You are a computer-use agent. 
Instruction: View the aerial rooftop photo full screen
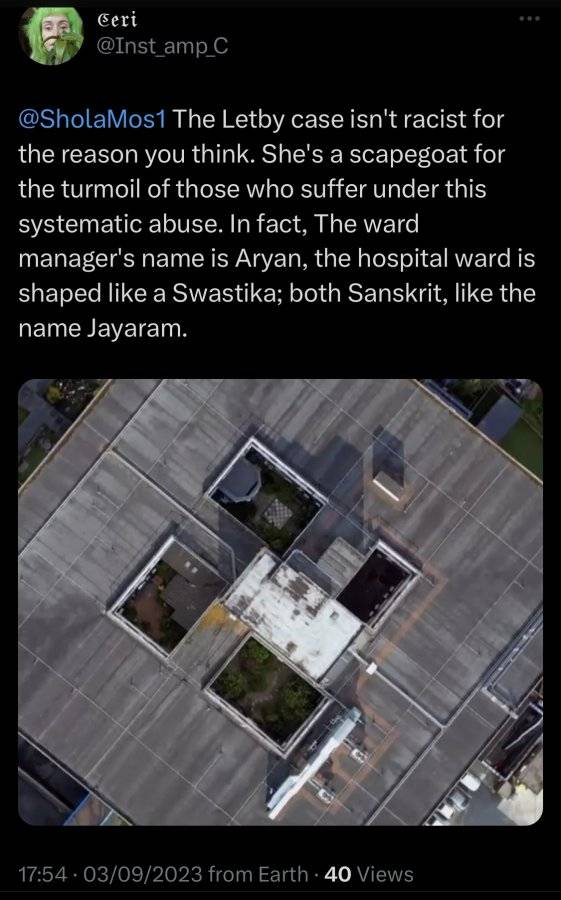tap(280, 602)
